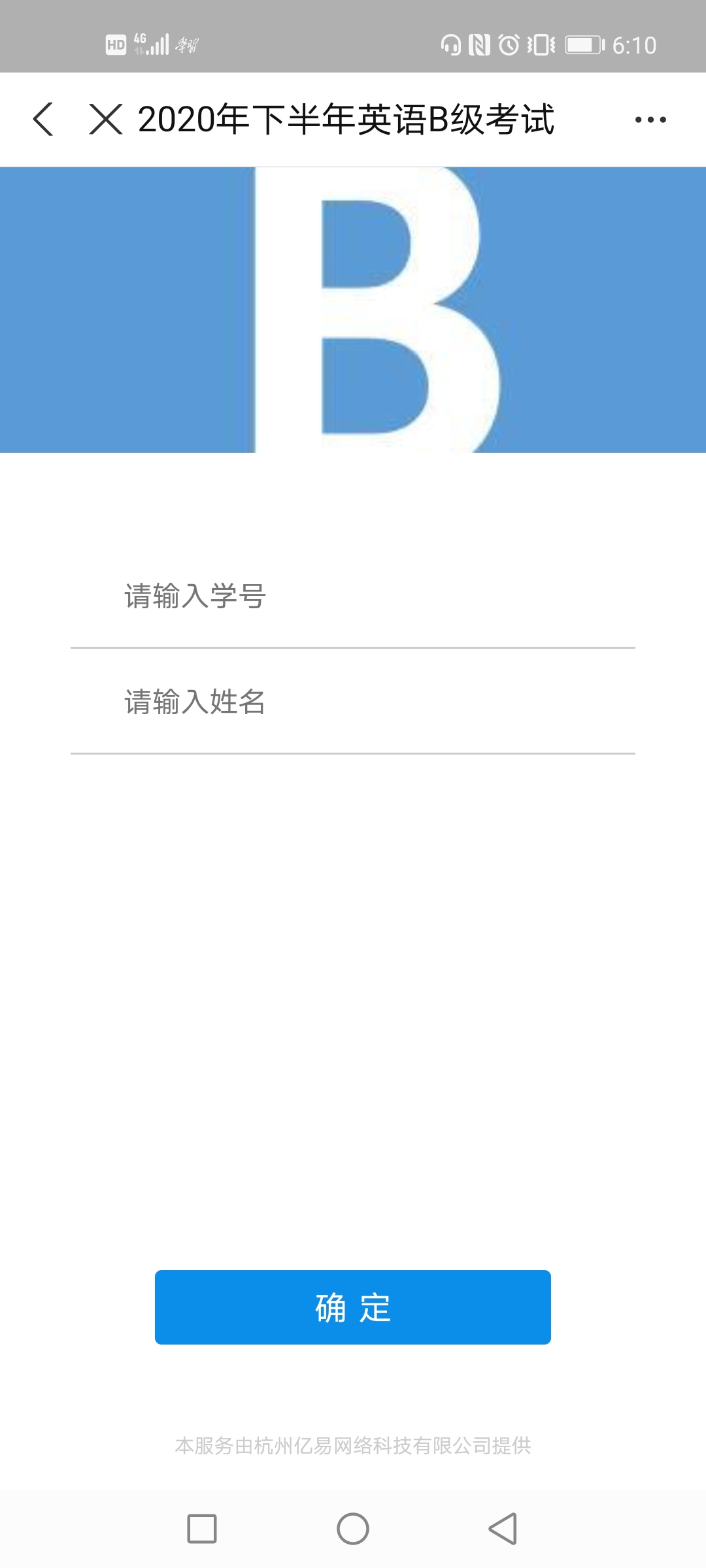Focus the student ID field 请输入学号
Viewport: 706px width, 1568px height.
tap(353, 596)
